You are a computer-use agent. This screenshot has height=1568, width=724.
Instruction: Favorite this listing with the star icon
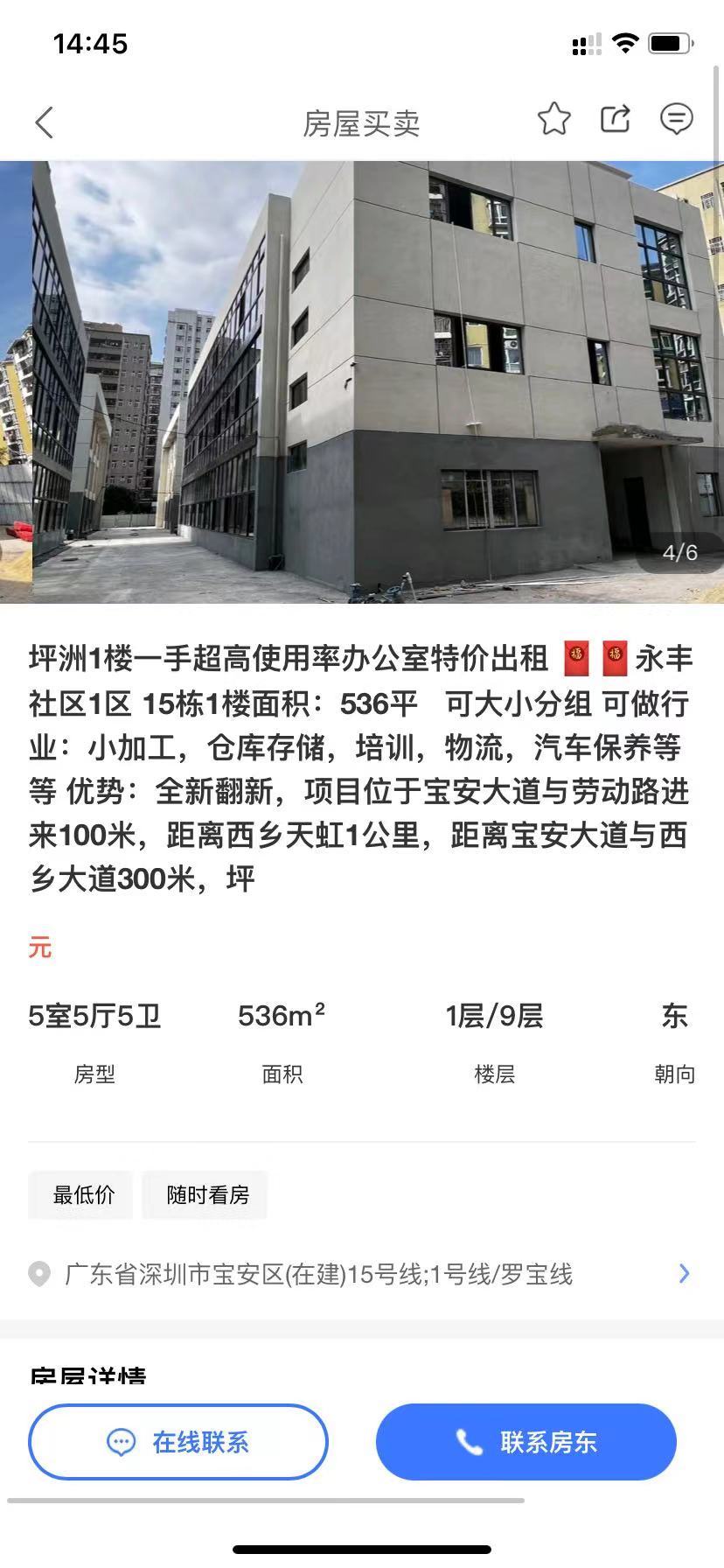click(x=553, y=119)
